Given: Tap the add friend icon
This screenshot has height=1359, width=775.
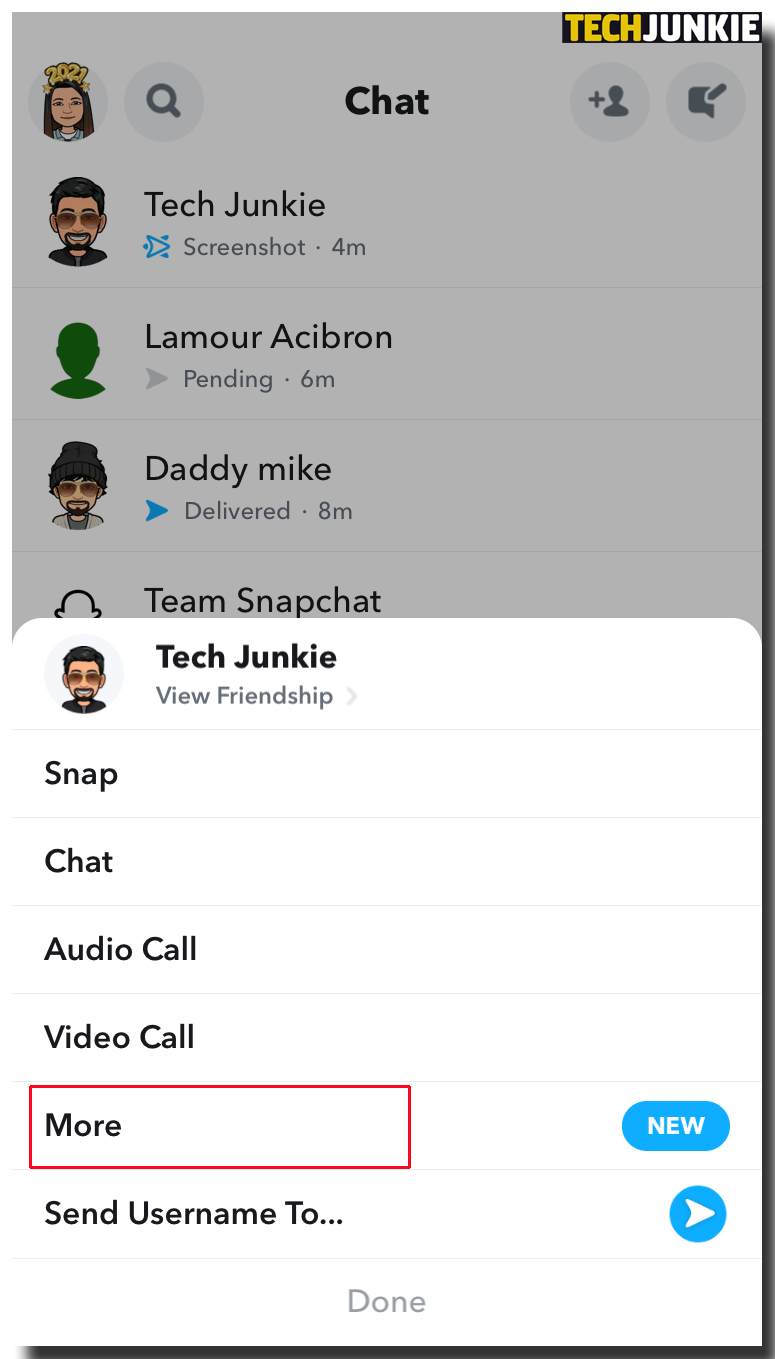Looking at the screenshot, I should (x=609, y=101).
